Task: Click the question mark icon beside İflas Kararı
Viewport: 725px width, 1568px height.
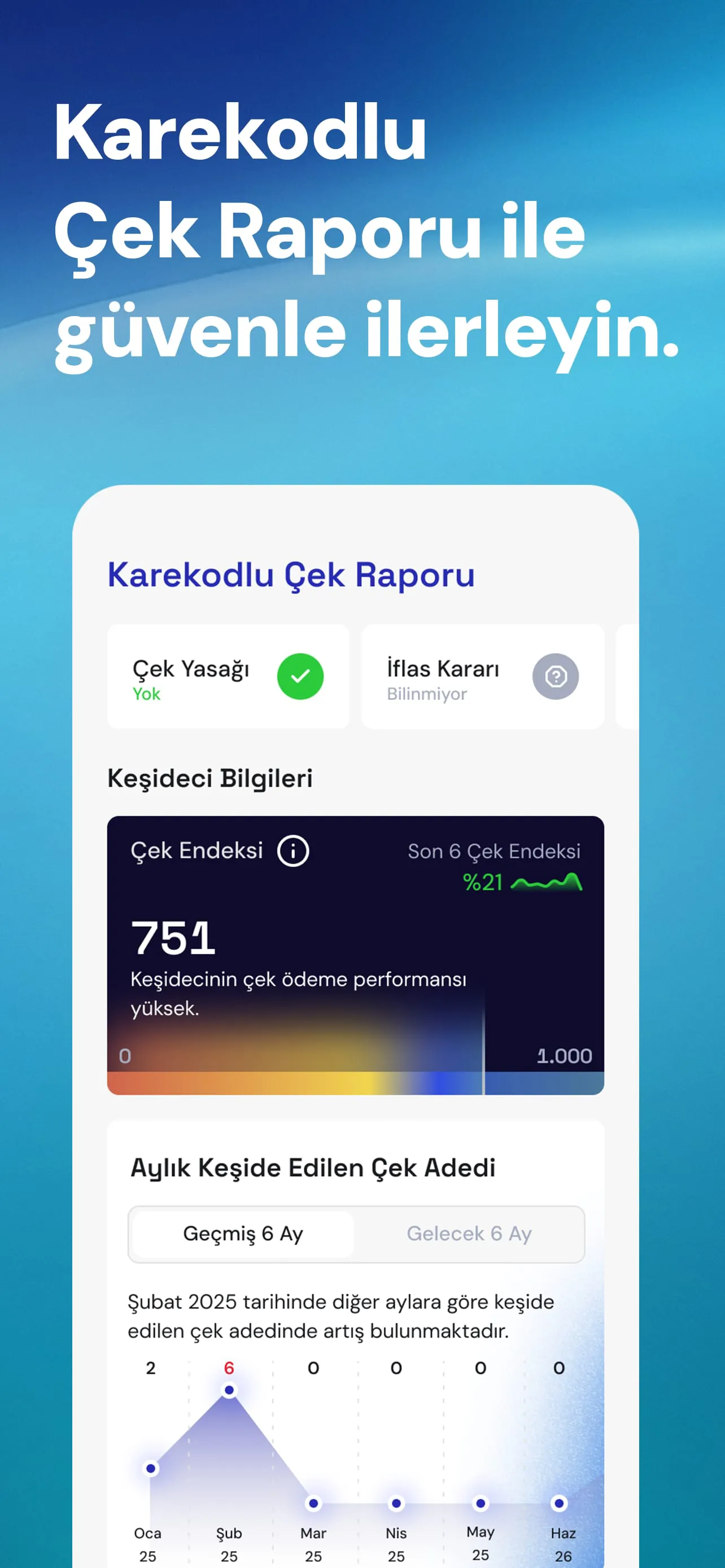Action: point(555,677)
